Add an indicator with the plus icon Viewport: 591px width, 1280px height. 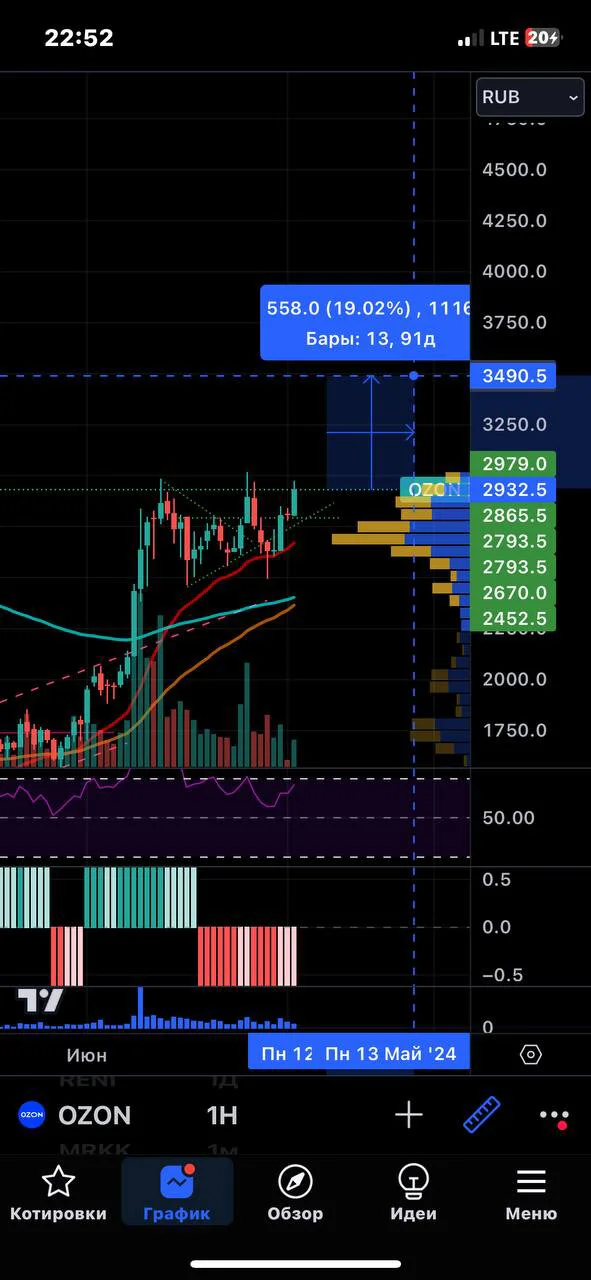409,1114
